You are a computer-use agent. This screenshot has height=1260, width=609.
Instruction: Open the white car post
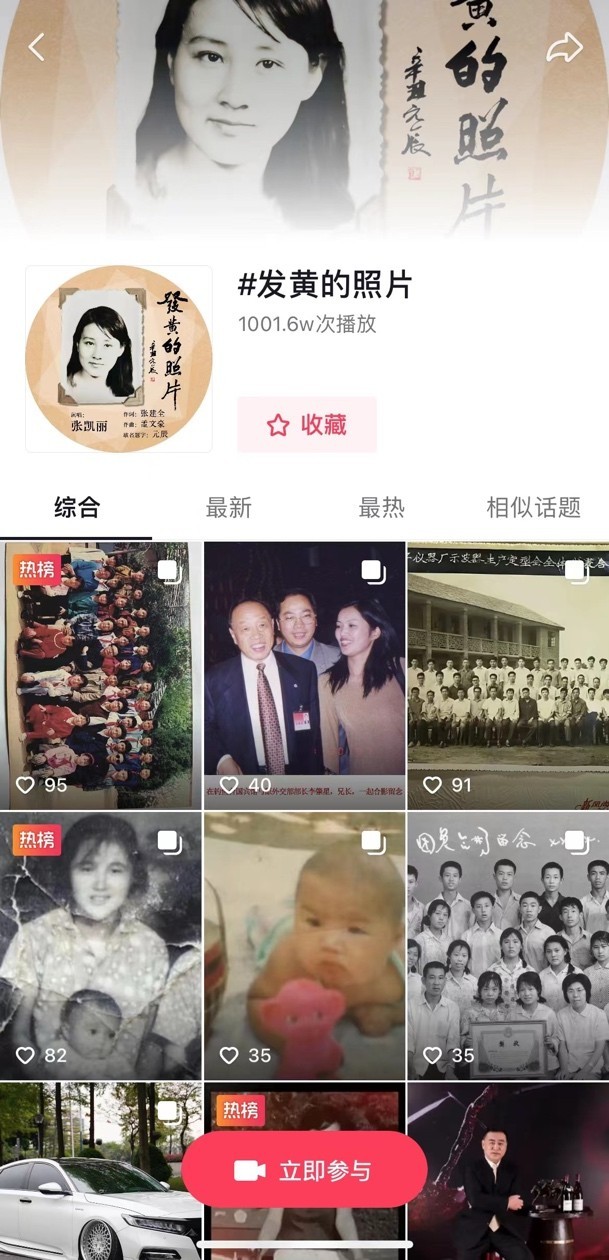pyautogui.click(x=90, y=1170)
